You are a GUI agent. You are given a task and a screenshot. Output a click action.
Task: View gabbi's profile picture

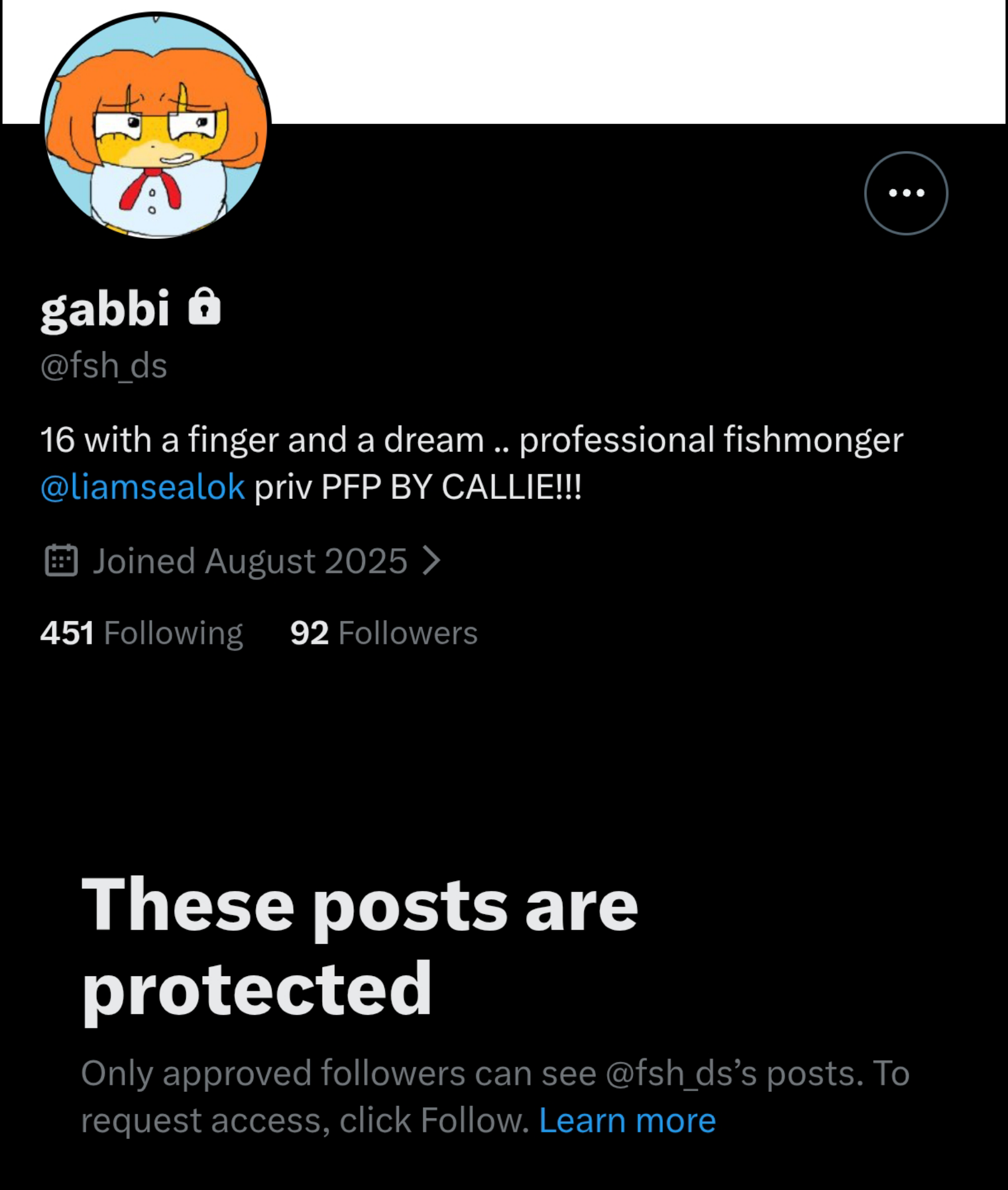pyautogui.click(x=156, y=125)
